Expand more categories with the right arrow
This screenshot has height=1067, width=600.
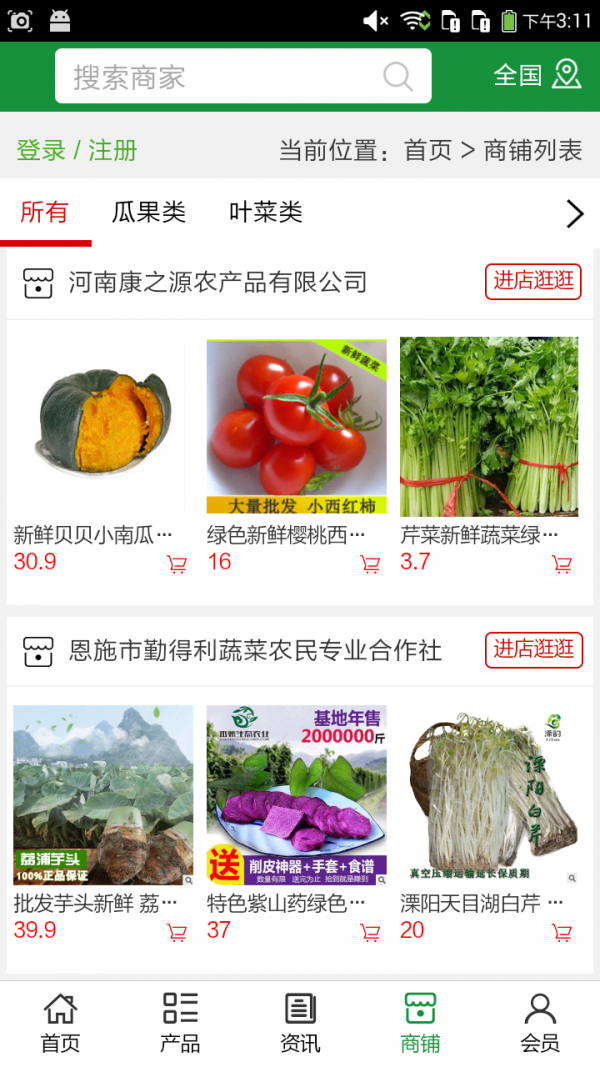[x=574, y=213]
